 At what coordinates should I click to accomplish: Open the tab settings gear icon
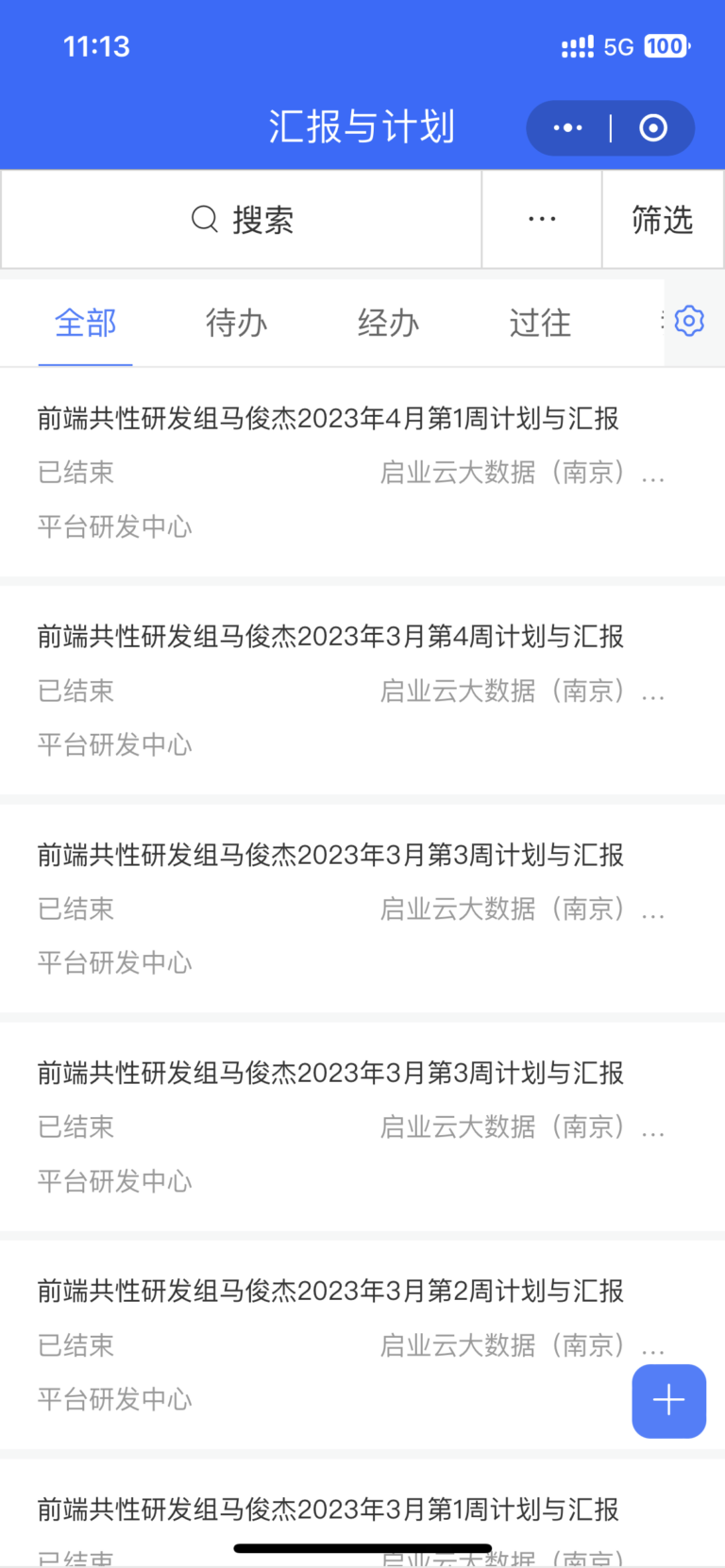(689, 322)
